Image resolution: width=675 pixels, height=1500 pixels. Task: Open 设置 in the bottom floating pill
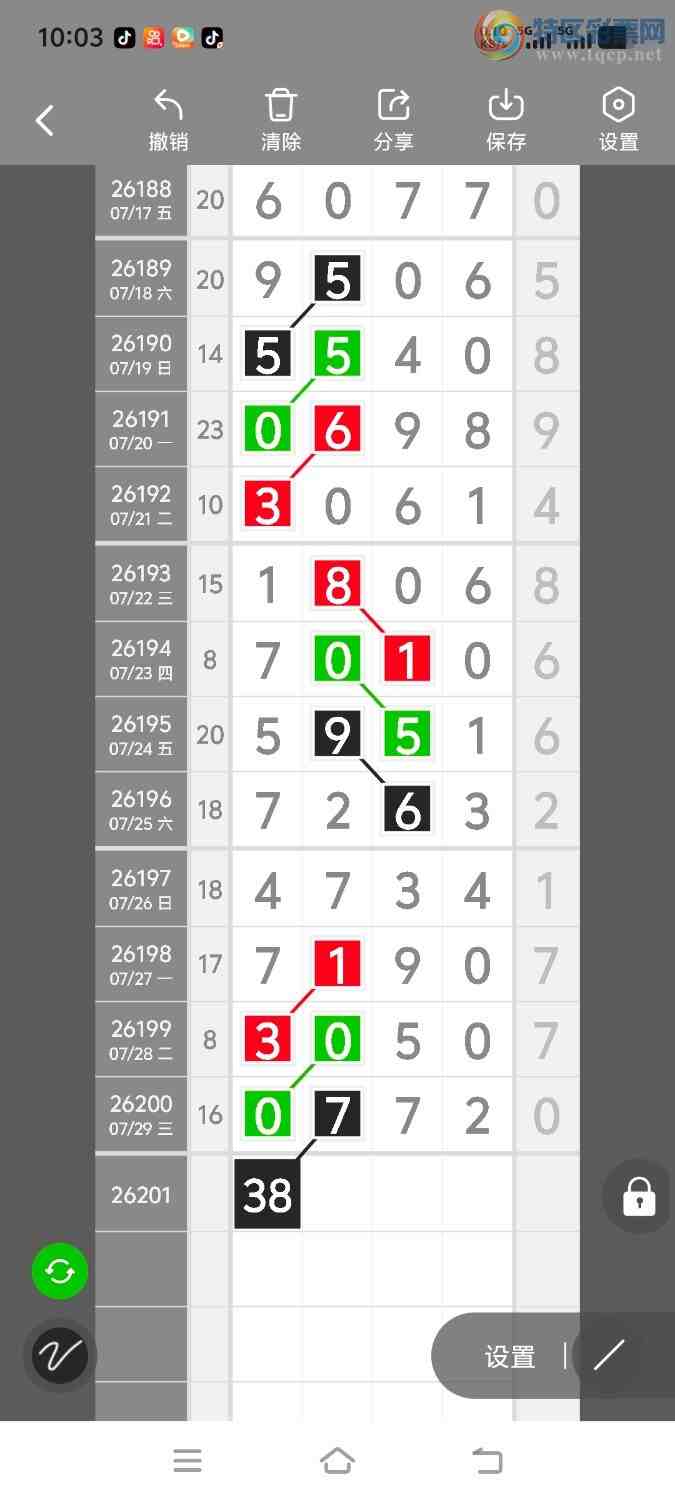pyautogui.click(x=510, y=1357)
